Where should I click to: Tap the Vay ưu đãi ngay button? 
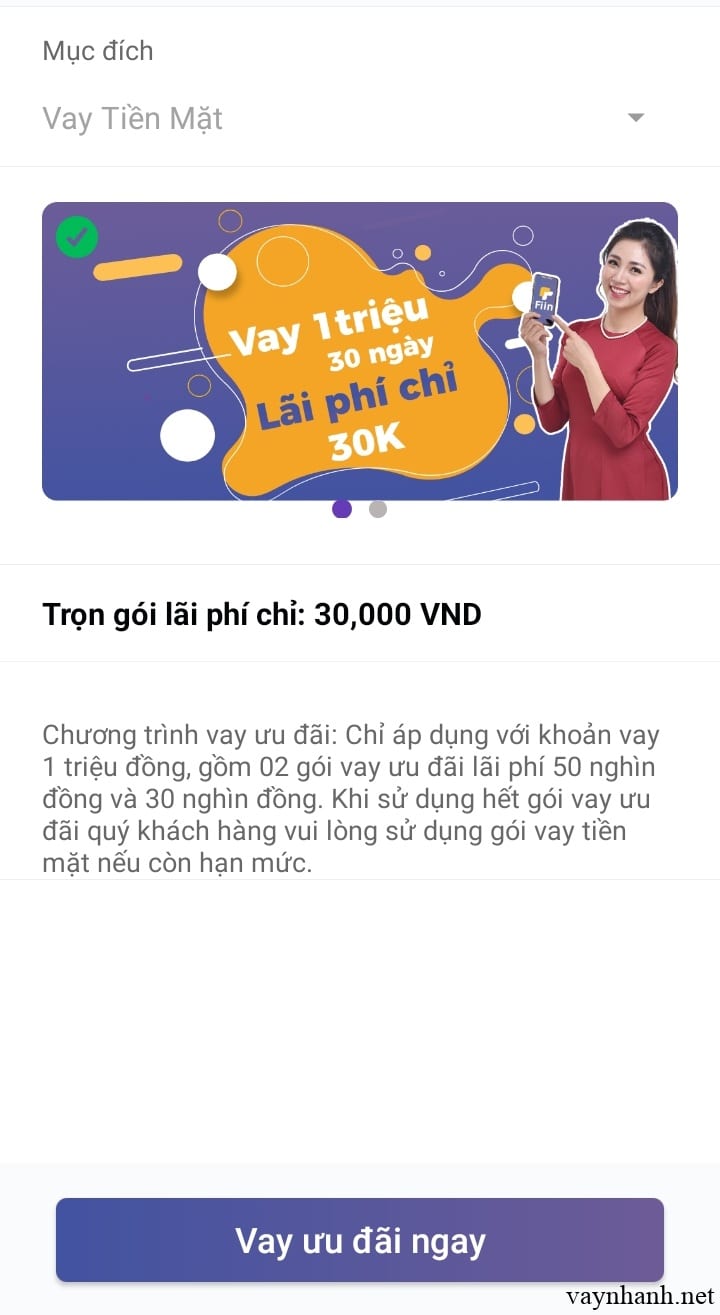coord(360,1240)
